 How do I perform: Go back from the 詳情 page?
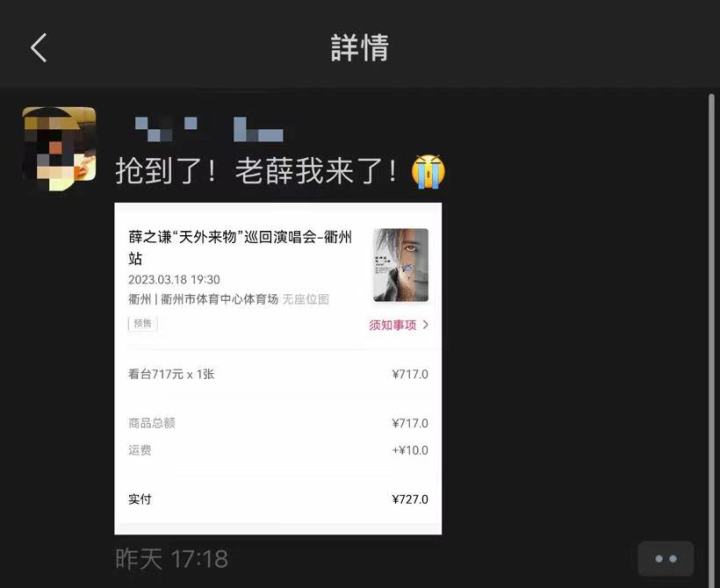coord(38,47)
